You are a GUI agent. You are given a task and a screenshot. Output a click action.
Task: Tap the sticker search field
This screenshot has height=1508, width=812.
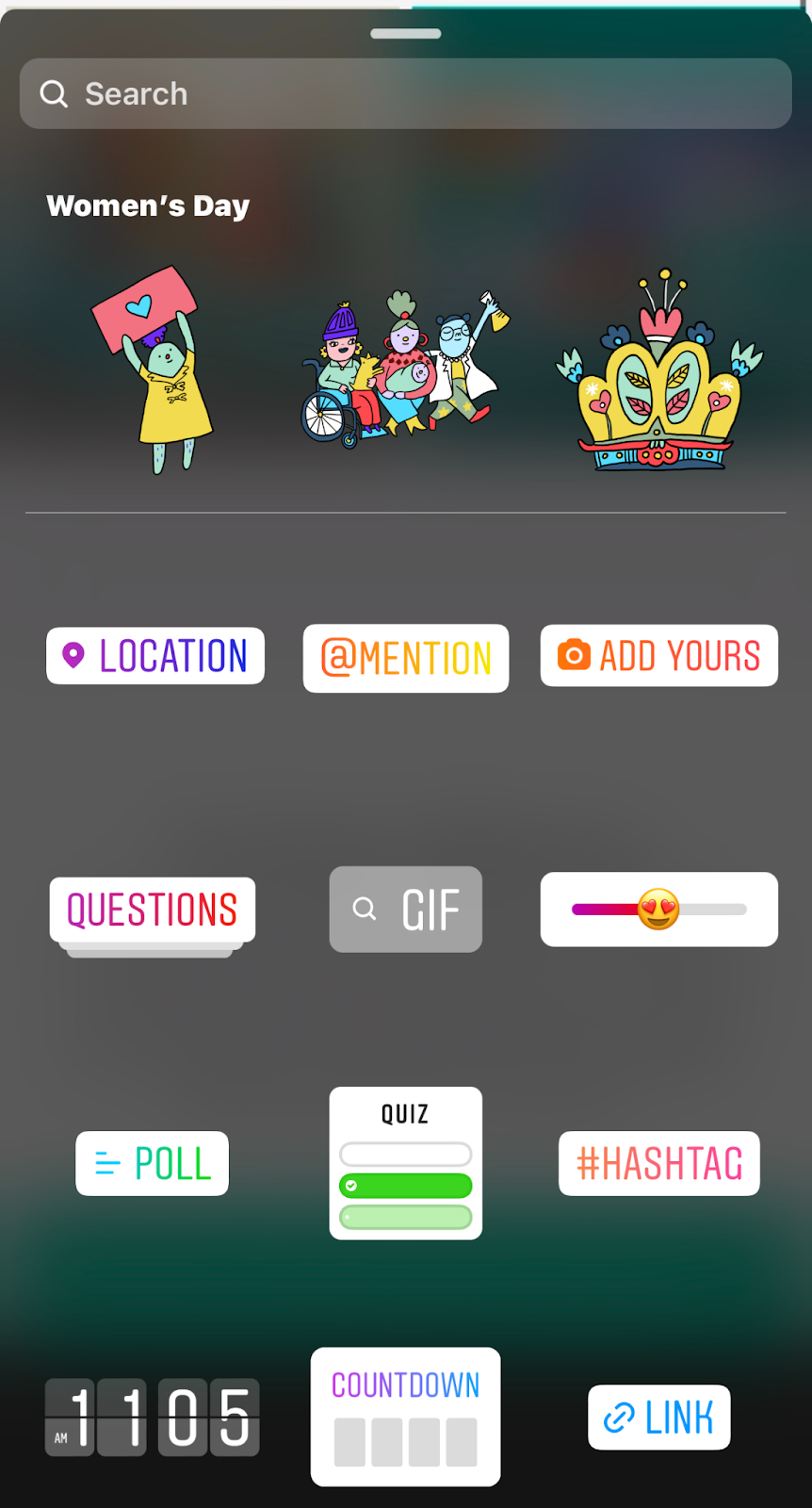coord(405,94)
